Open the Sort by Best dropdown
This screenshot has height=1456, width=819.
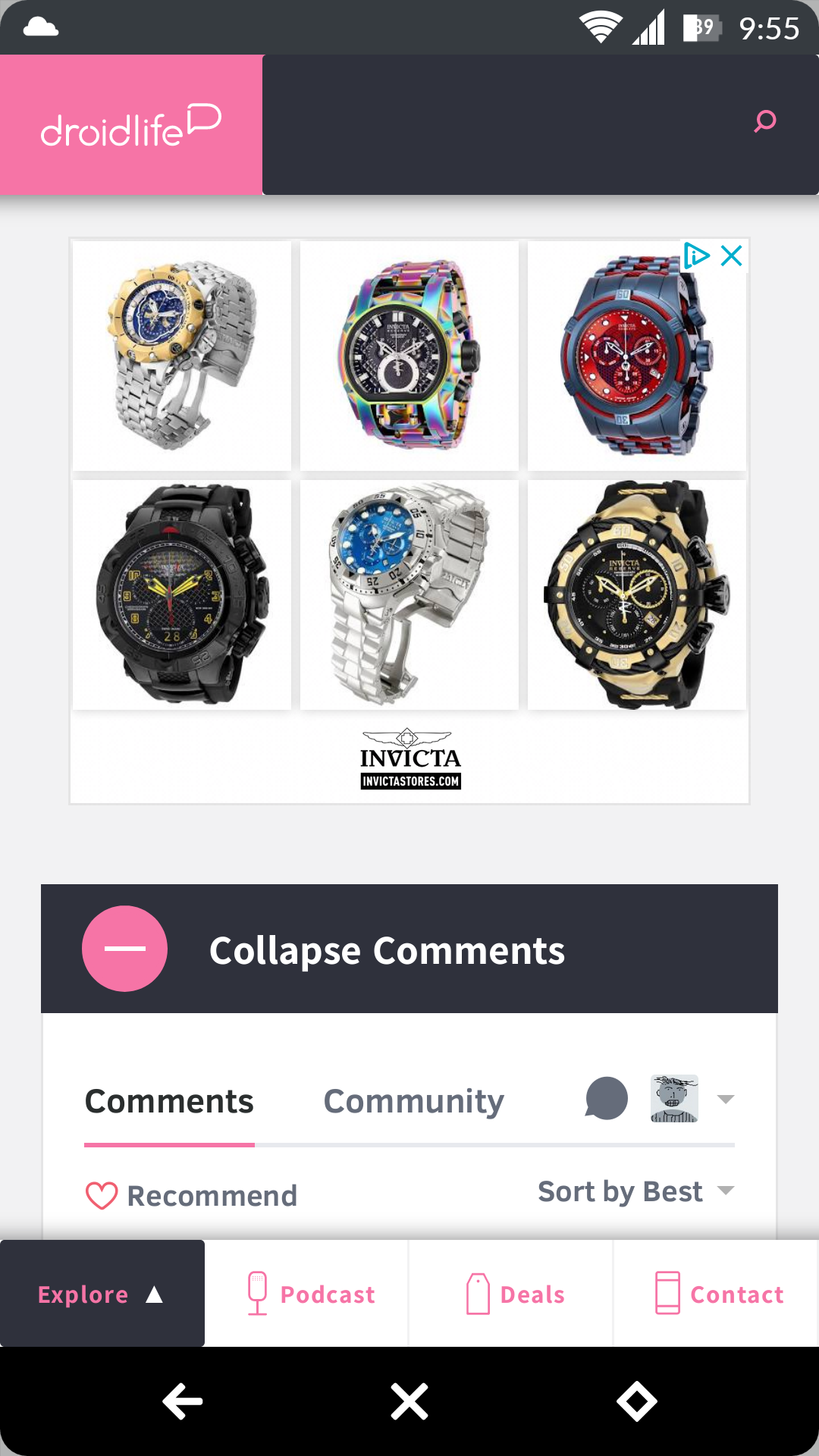click(x=635, y=1191)
